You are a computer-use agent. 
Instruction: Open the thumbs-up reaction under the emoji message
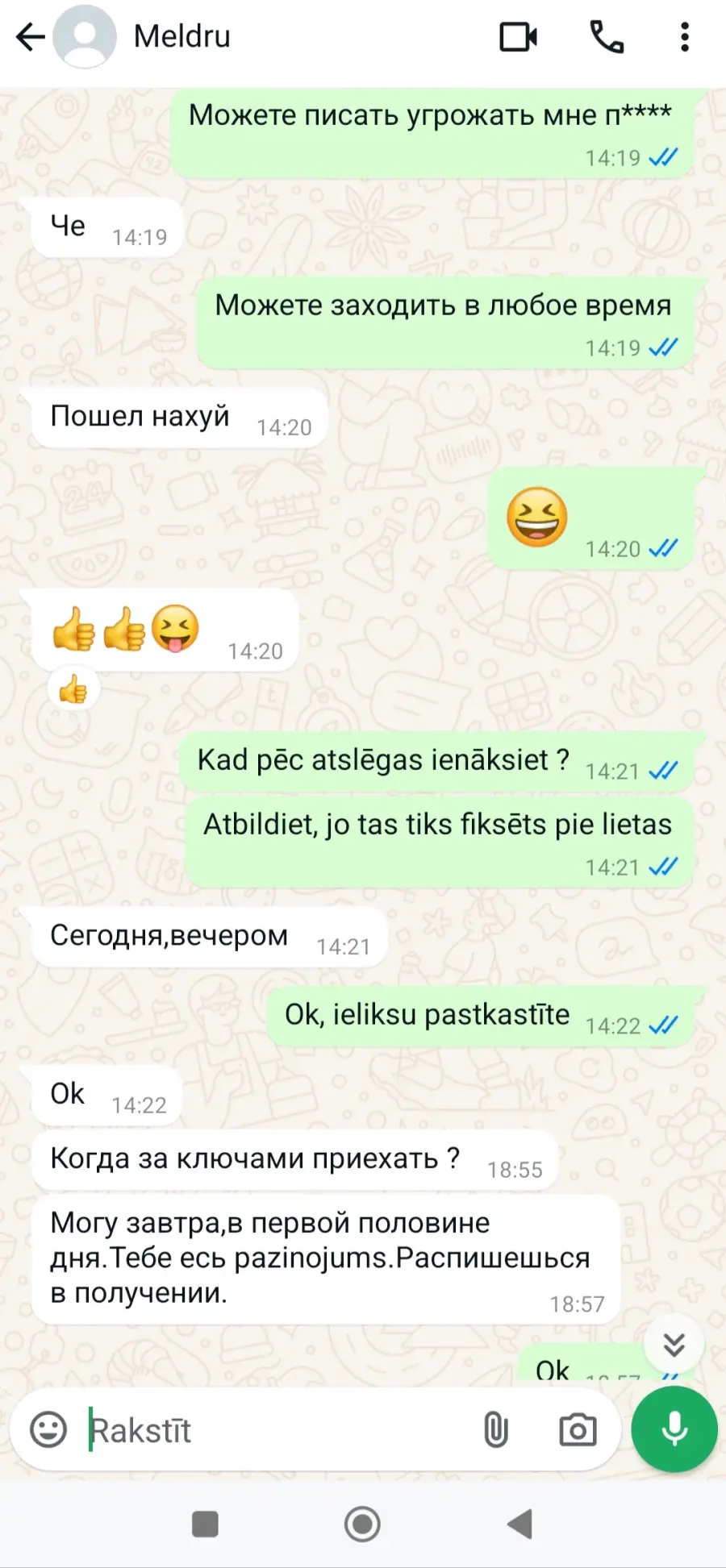[73, 689]
